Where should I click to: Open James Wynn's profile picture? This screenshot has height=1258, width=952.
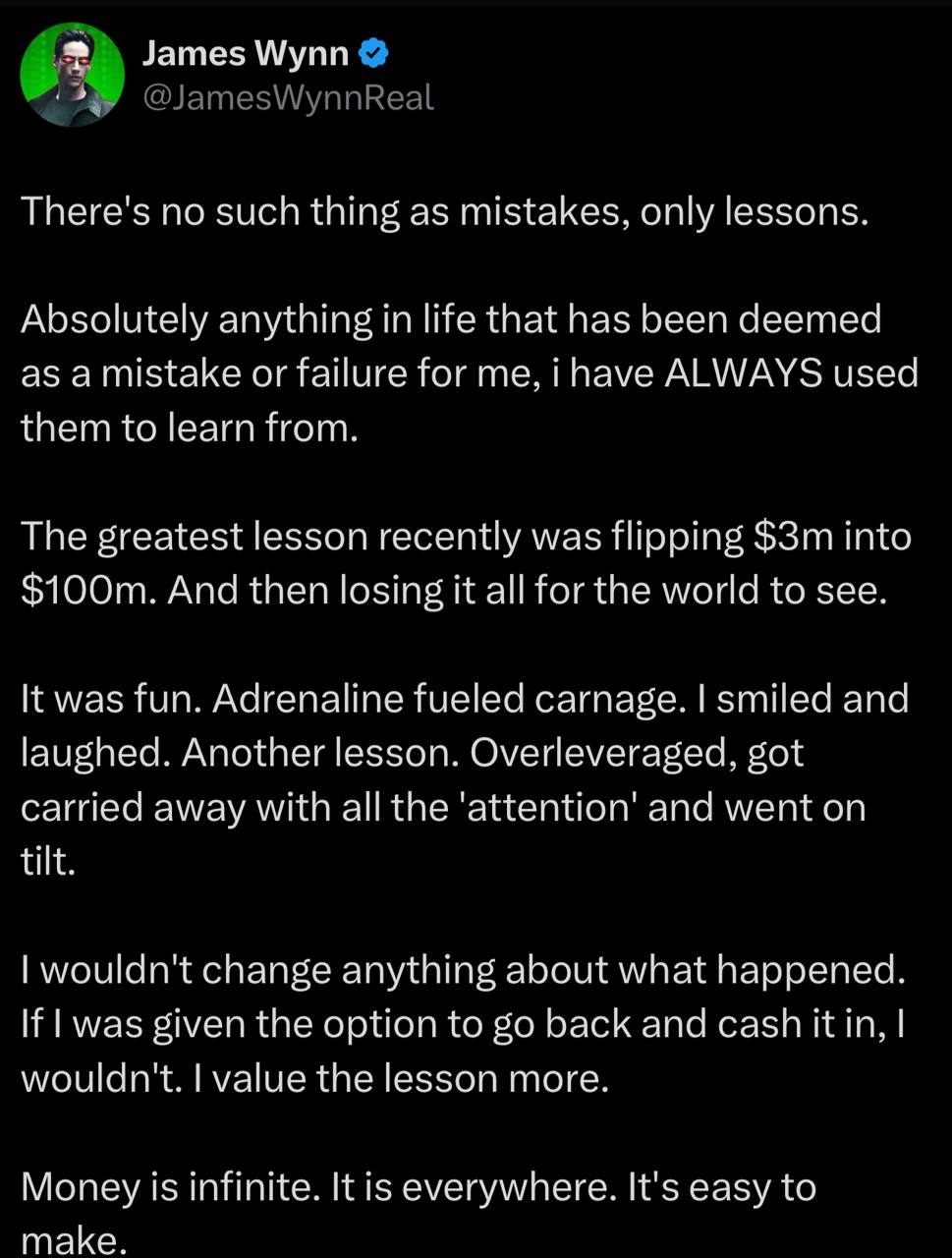point(73,75)
